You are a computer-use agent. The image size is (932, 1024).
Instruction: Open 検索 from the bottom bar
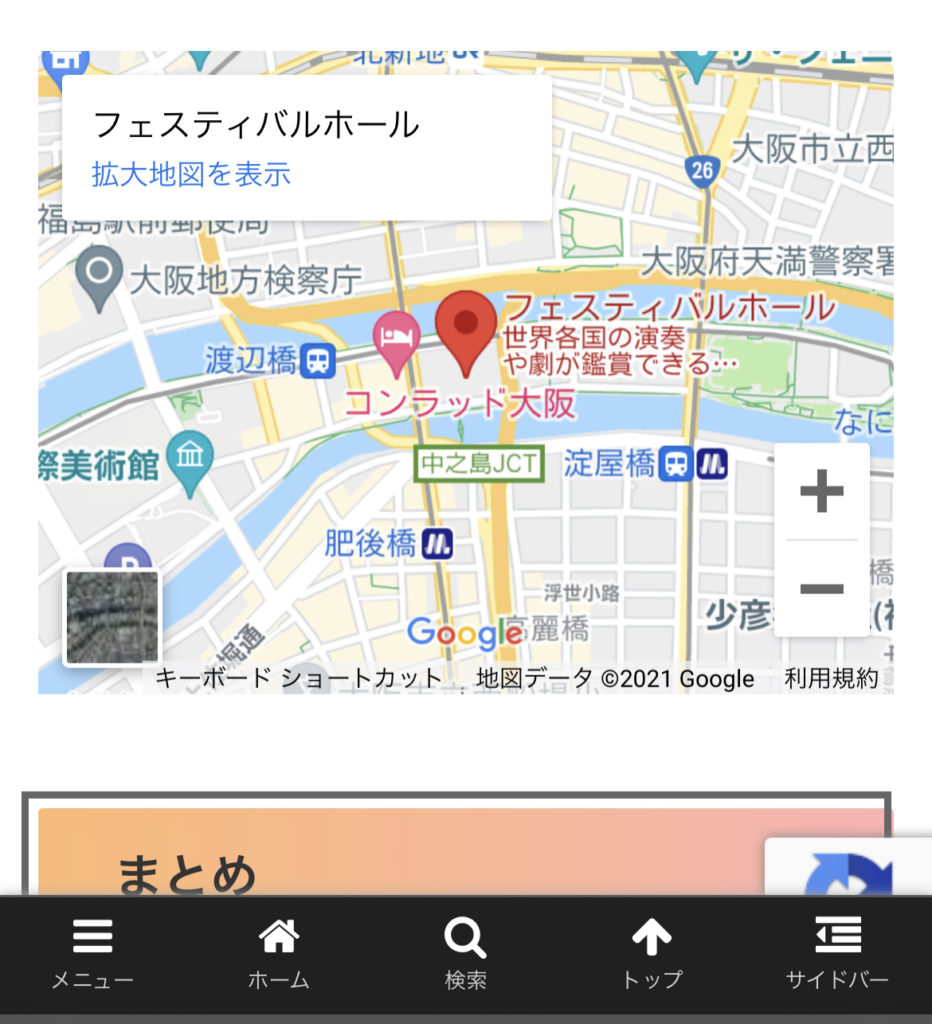[x=465, y=953]
